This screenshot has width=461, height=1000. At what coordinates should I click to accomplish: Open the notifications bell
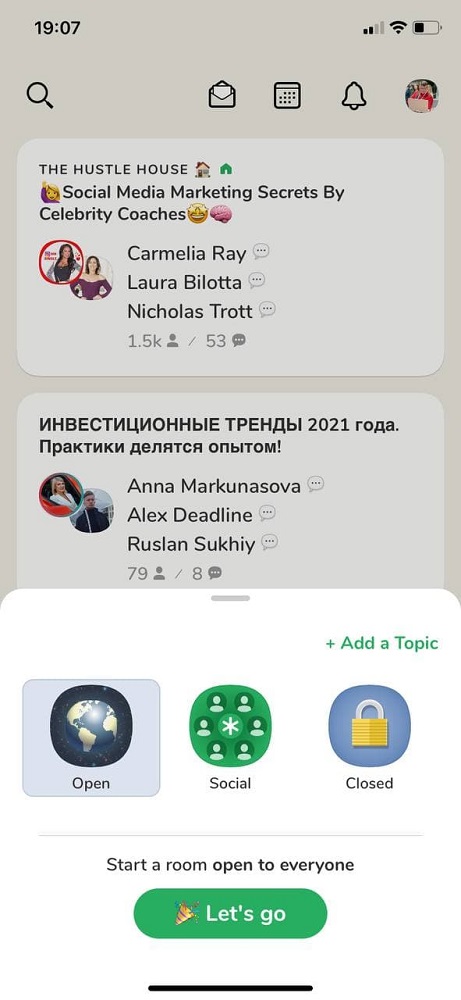click(x=353, y=96)
